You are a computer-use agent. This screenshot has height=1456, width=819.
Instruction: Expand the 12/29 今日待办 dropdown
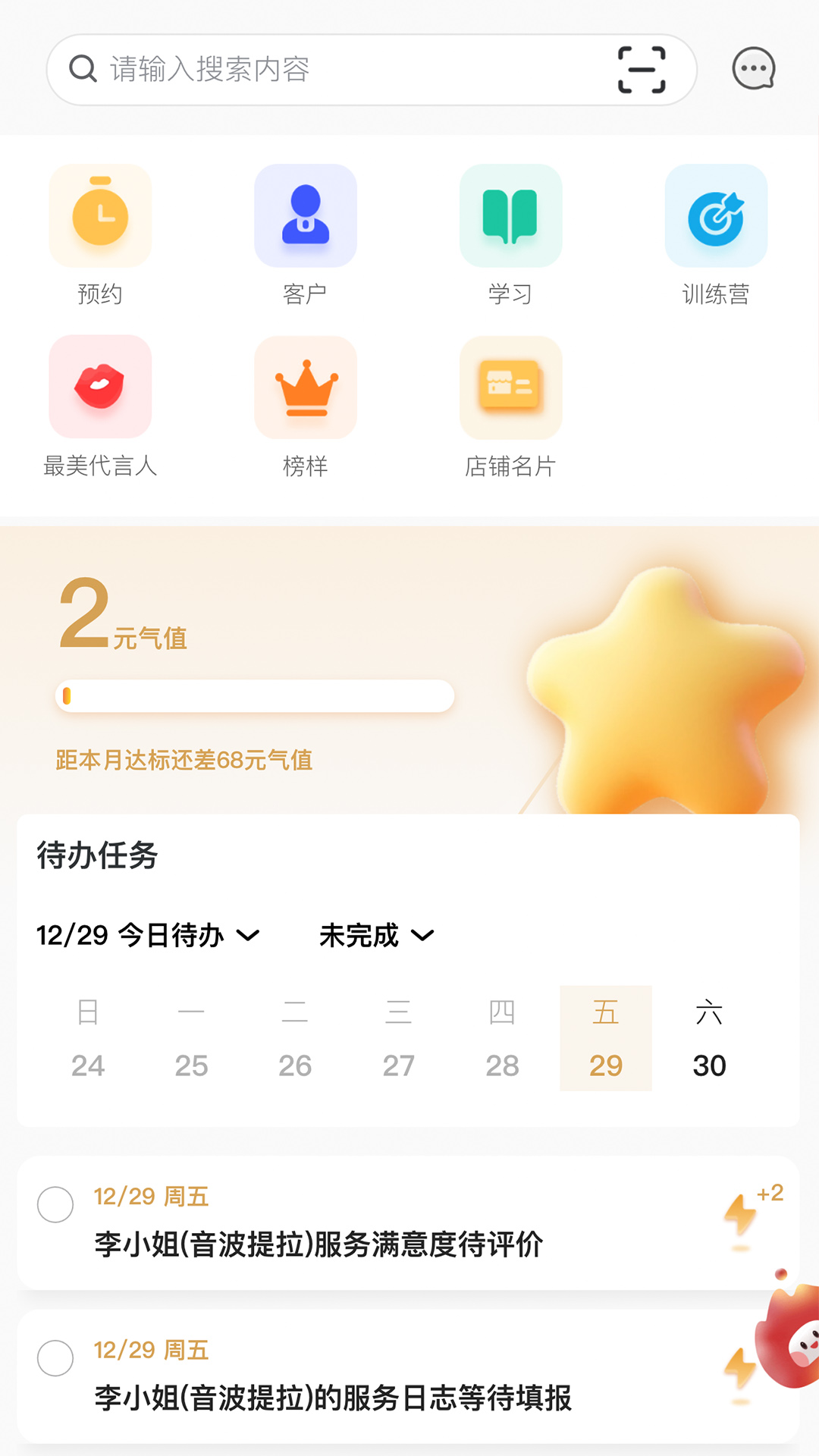(149, 935)
